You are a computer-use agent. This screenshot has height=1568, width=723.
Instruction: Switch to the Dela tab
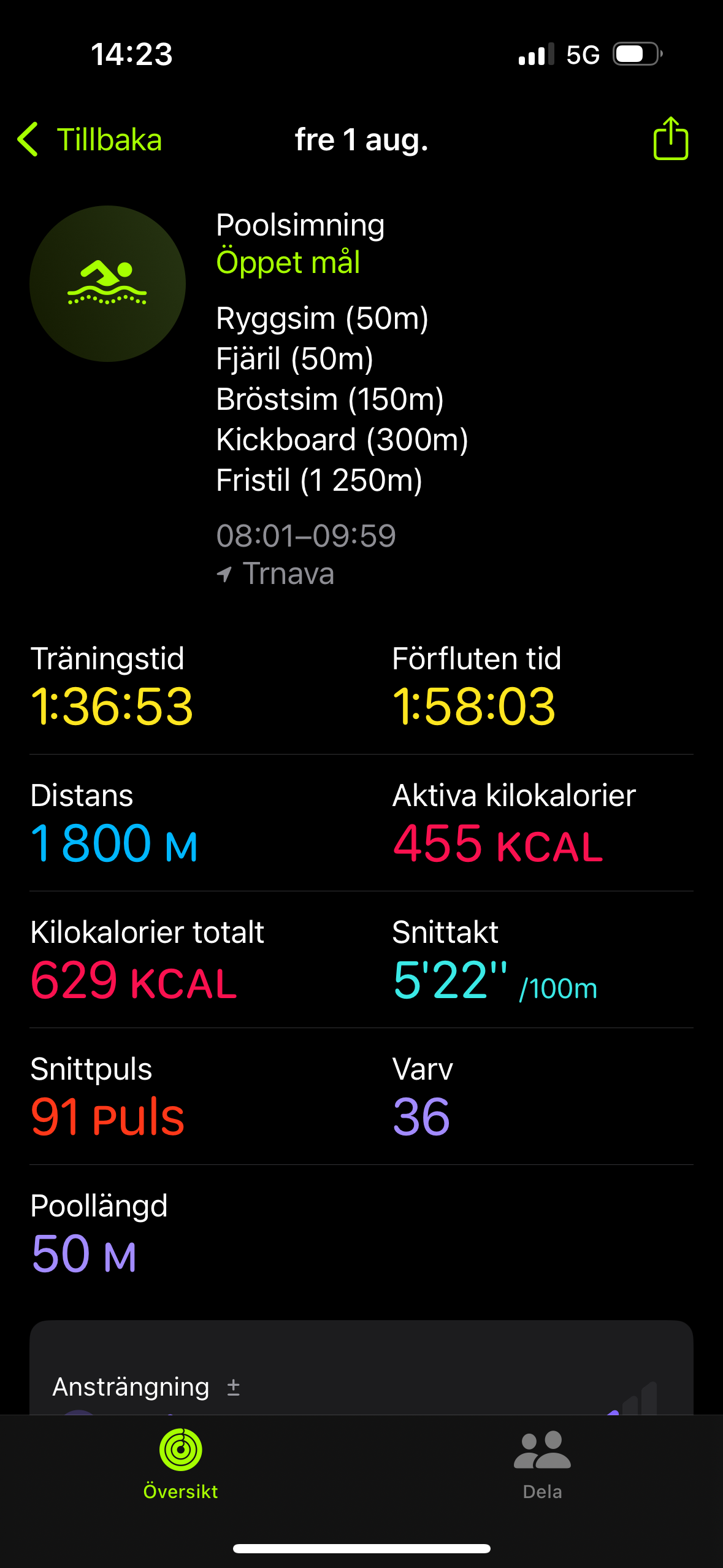pos(542,1463)
